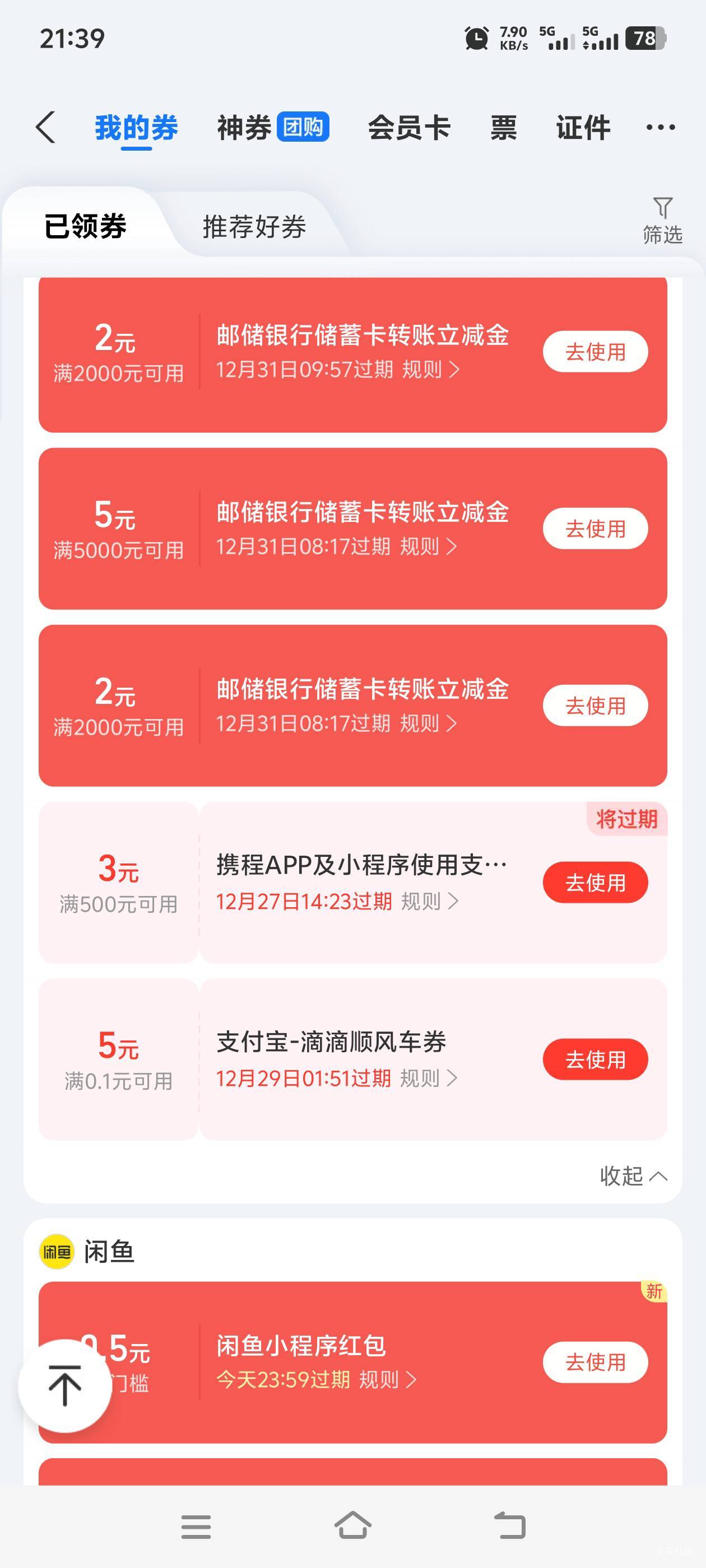This screenshot has width=706, height=1568.
Task: Go back using the top-left arrow
Action: 46,127
